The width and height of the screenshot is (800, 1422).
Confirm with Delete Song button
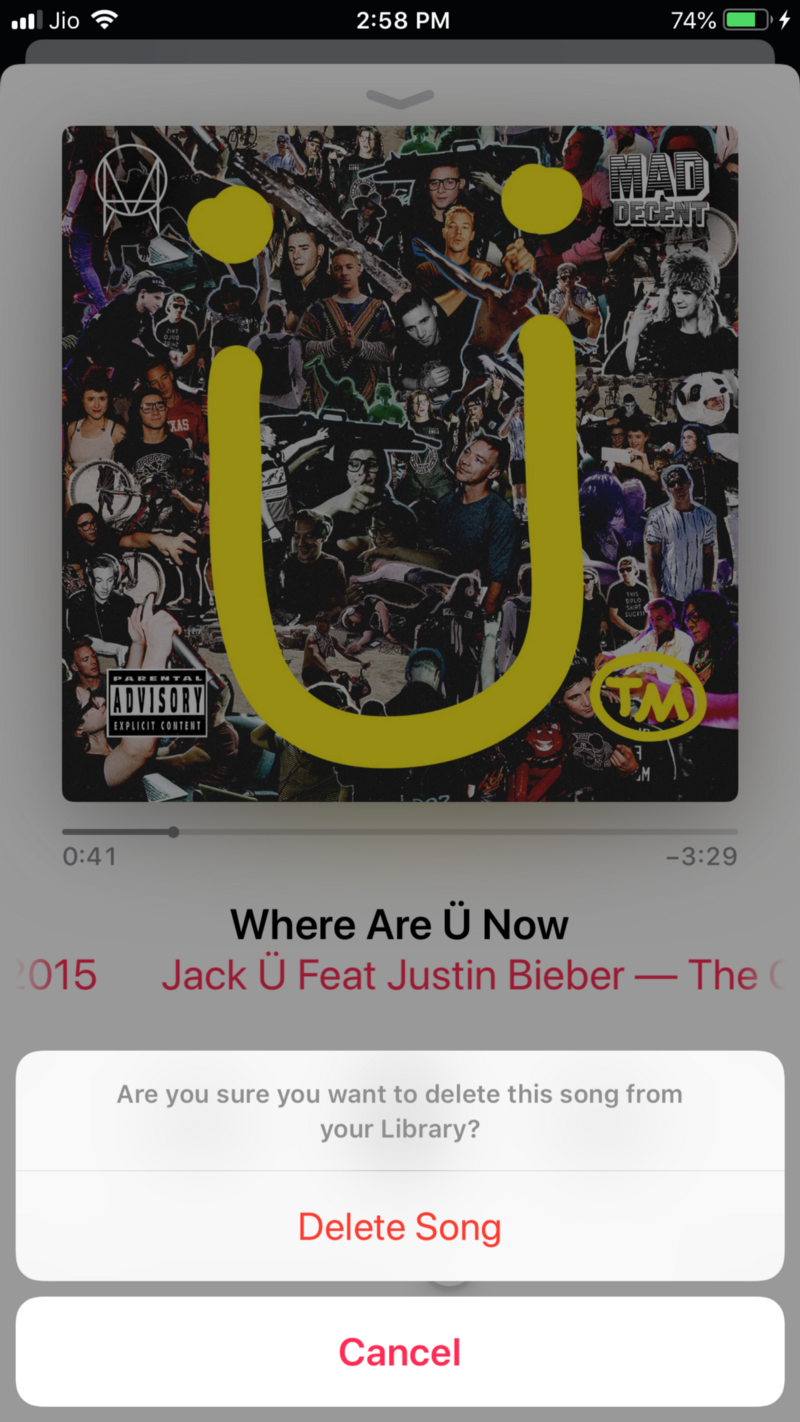tap(400, 1227)
